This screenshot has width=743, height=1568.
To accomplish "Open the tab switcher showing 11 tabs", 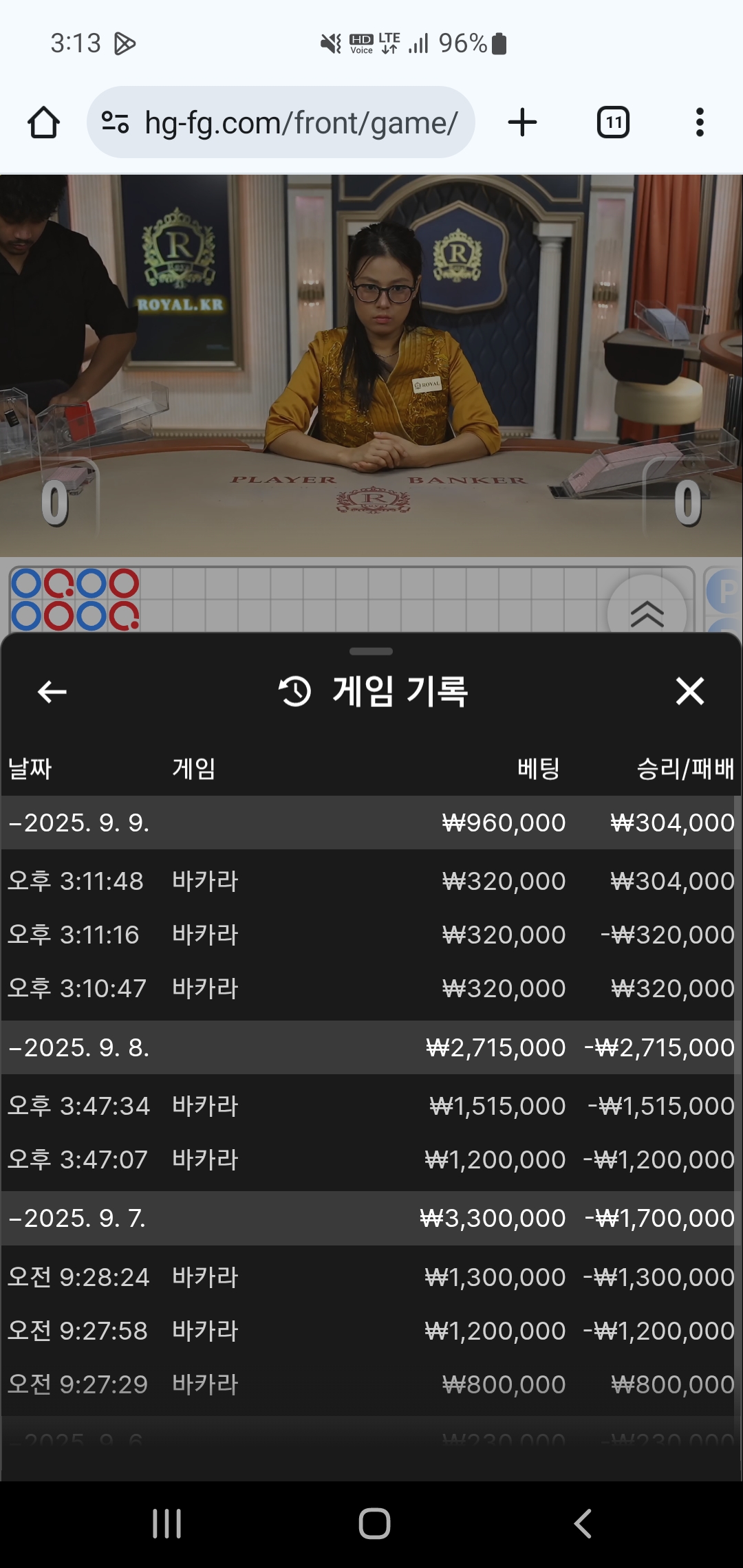I will (x=613, y=122).
